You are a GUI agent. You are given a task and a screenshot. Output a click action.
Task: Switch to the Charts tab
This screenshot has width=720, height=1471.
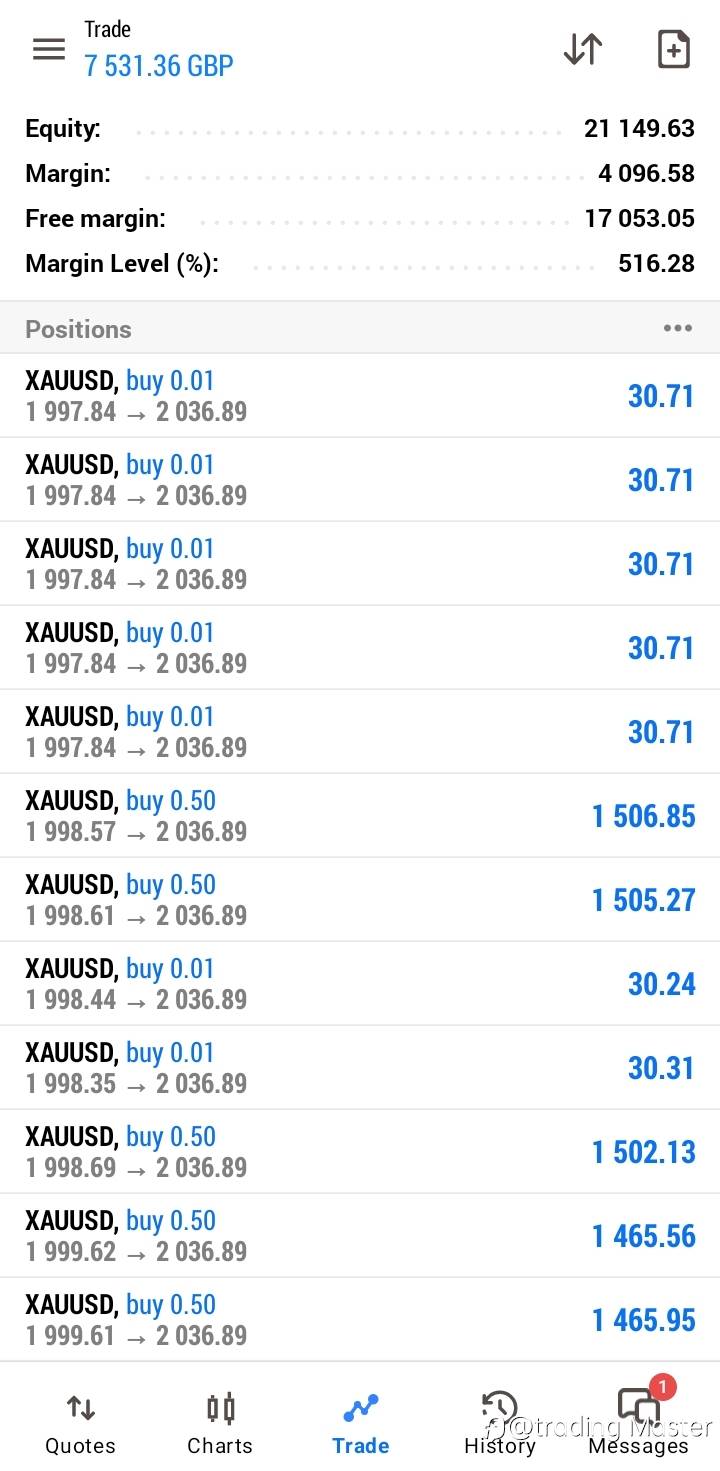220,1424
